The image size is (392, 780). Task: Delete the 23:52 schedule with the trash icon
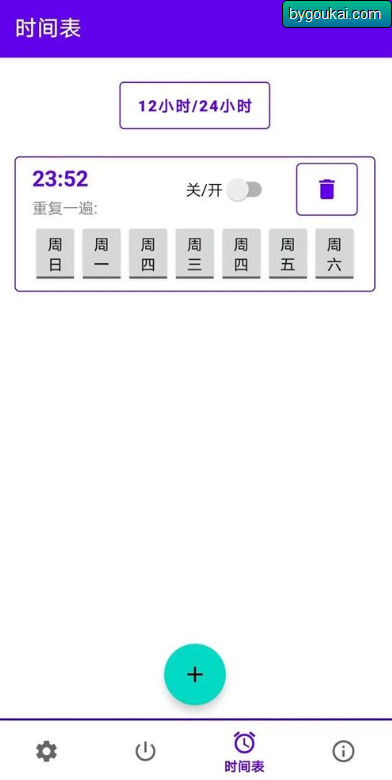(327, 190)
